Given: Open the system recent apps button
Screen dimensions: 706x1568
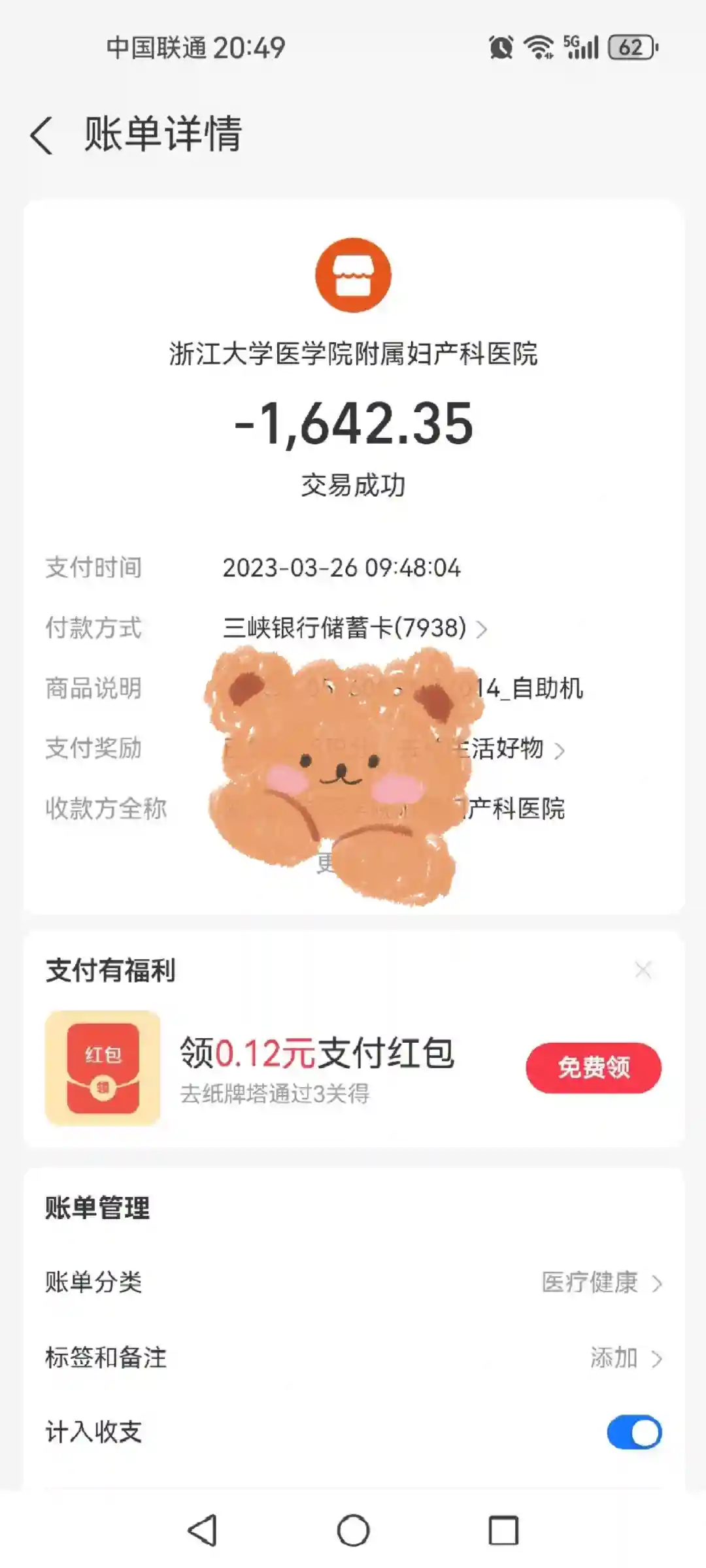Looking at the screenshot, I should tap(503, 1530).
